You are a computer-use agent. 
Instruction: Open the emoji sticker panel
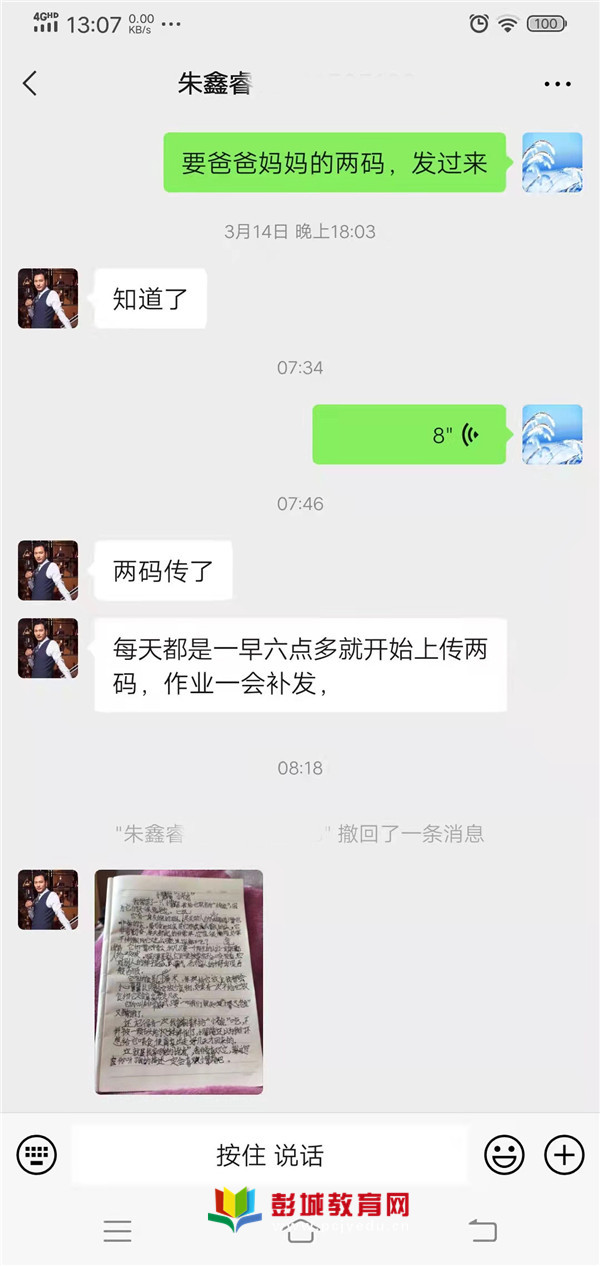pos(504,1155)
